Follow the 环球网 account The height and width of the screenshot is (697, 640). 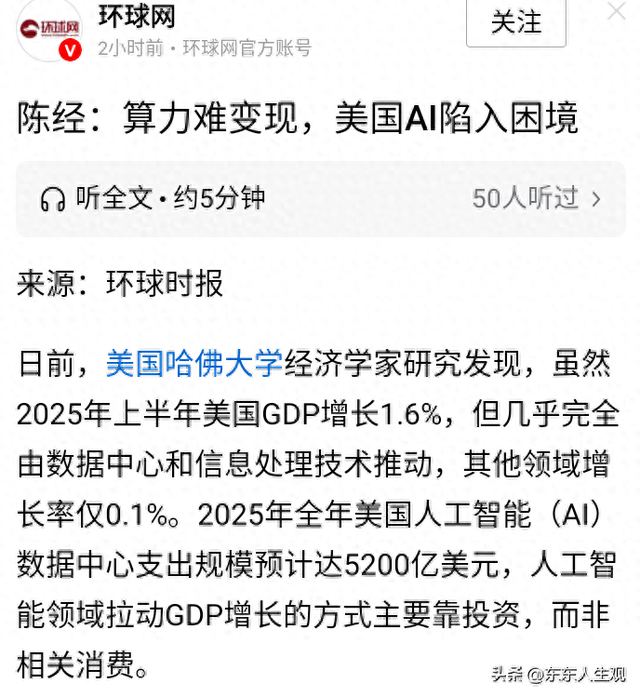click(x=515, y=22)
